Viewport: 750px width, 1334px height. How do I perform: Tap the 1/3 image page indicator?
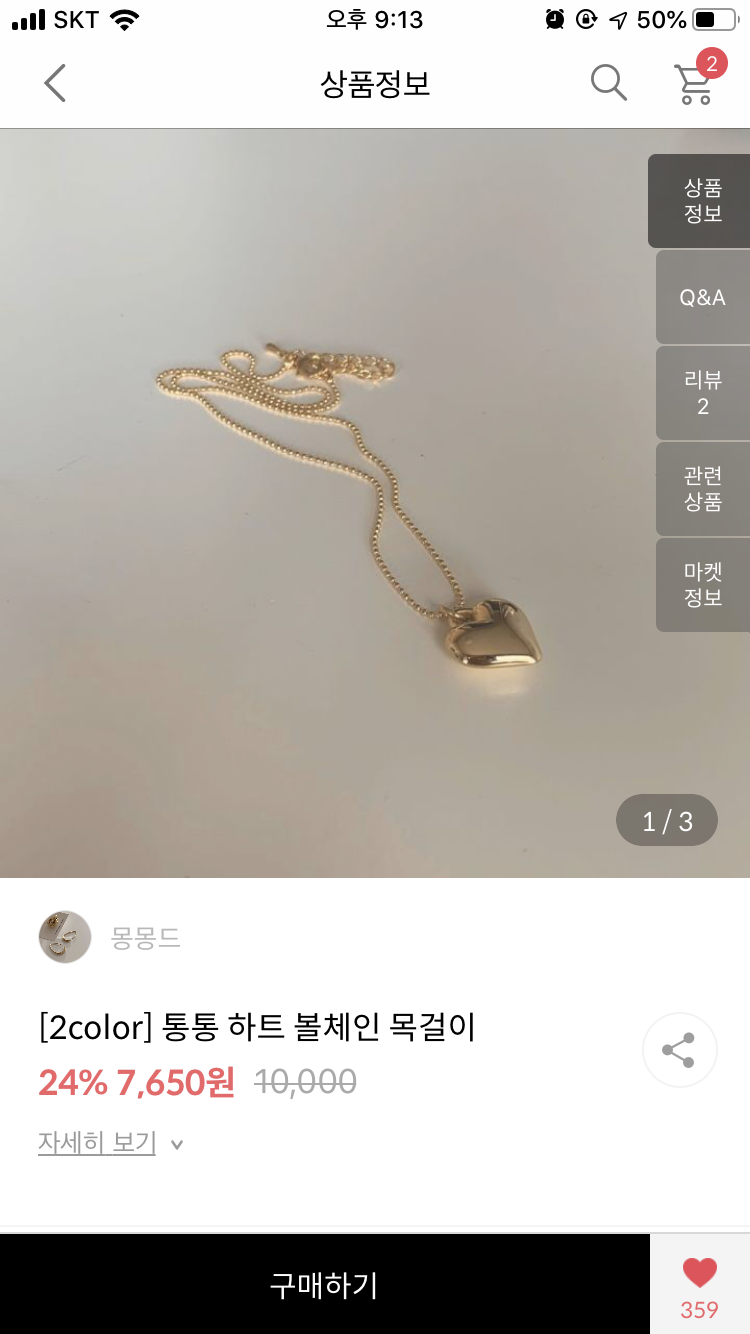[x=666, y=820]
